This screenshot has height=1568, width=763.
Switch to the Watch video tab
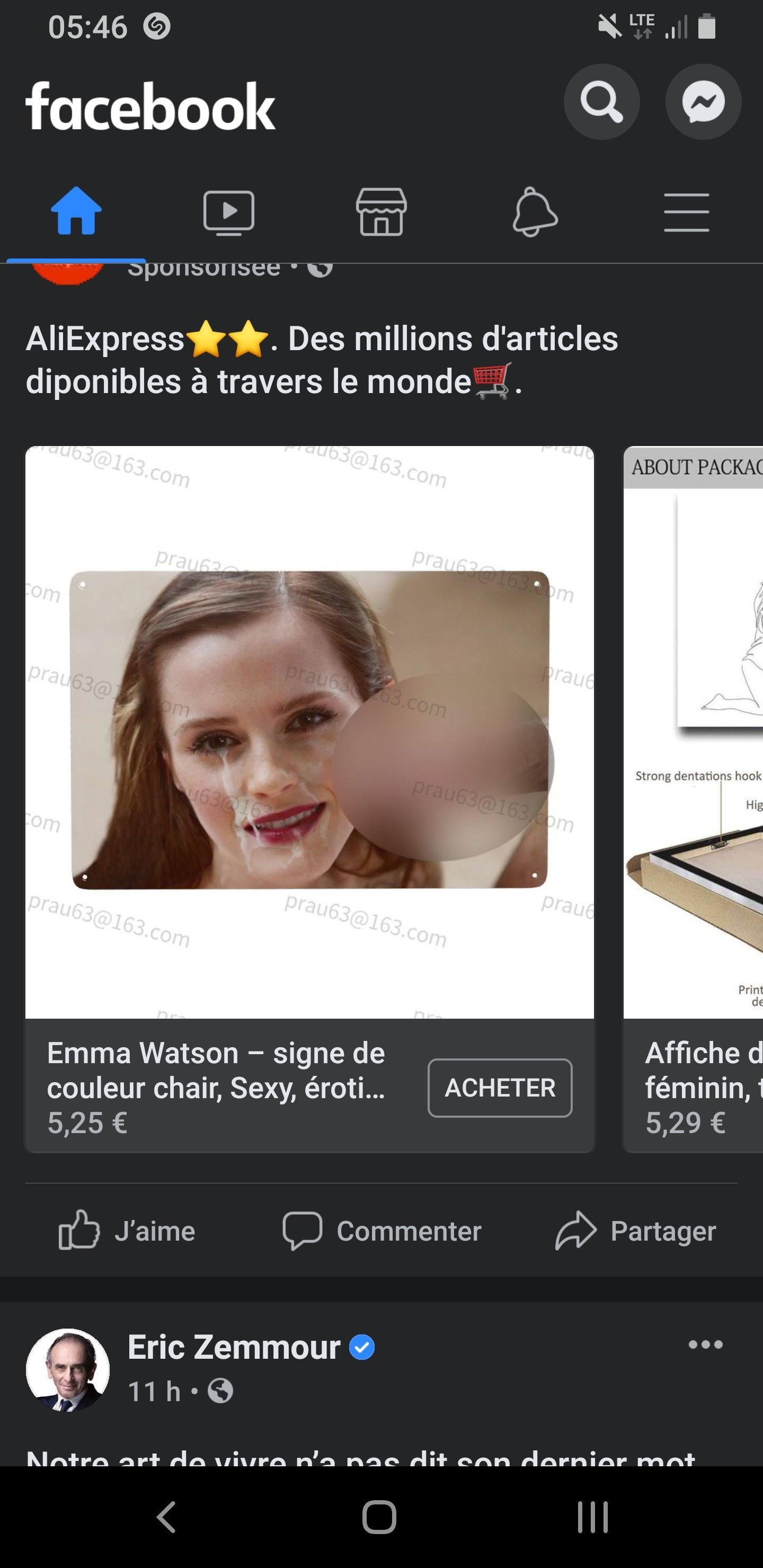229,212
